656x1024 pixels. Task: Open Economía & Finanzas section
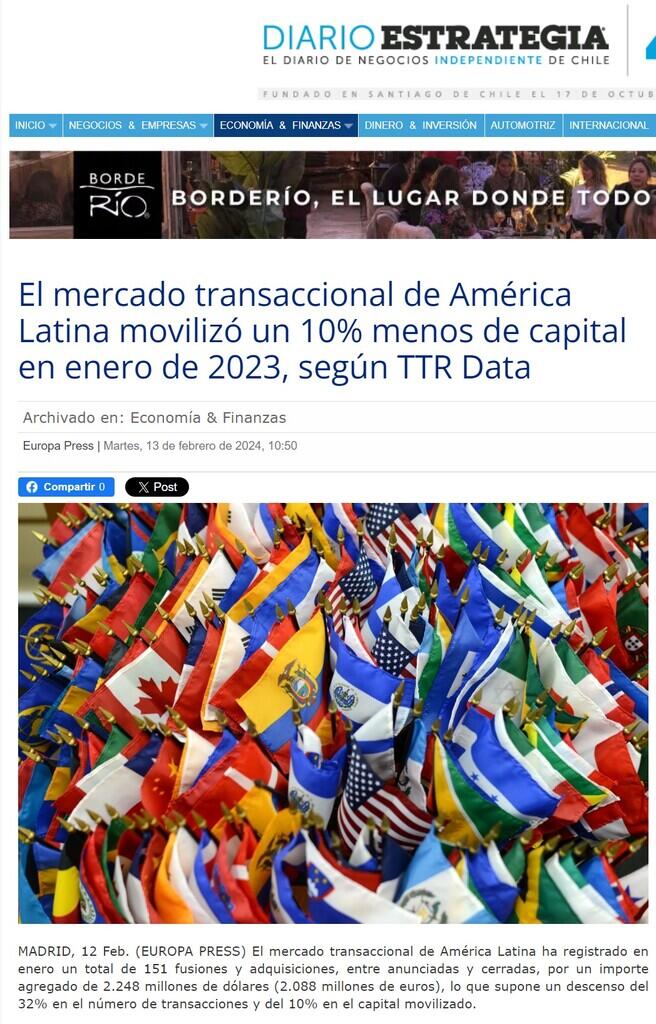coord(286,125)
